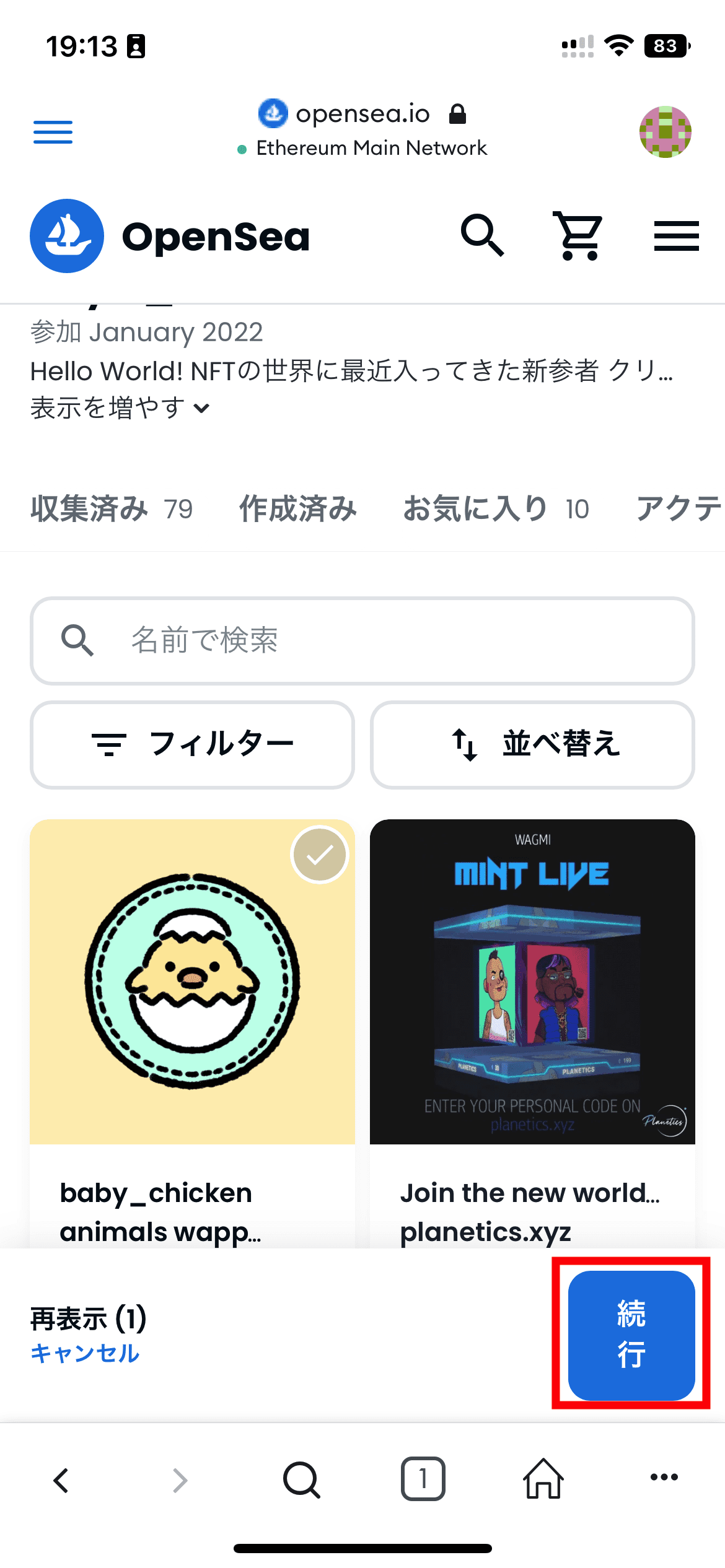
Task: Tap your profile avatar in the address bar
Action: [x=666, y=132]
